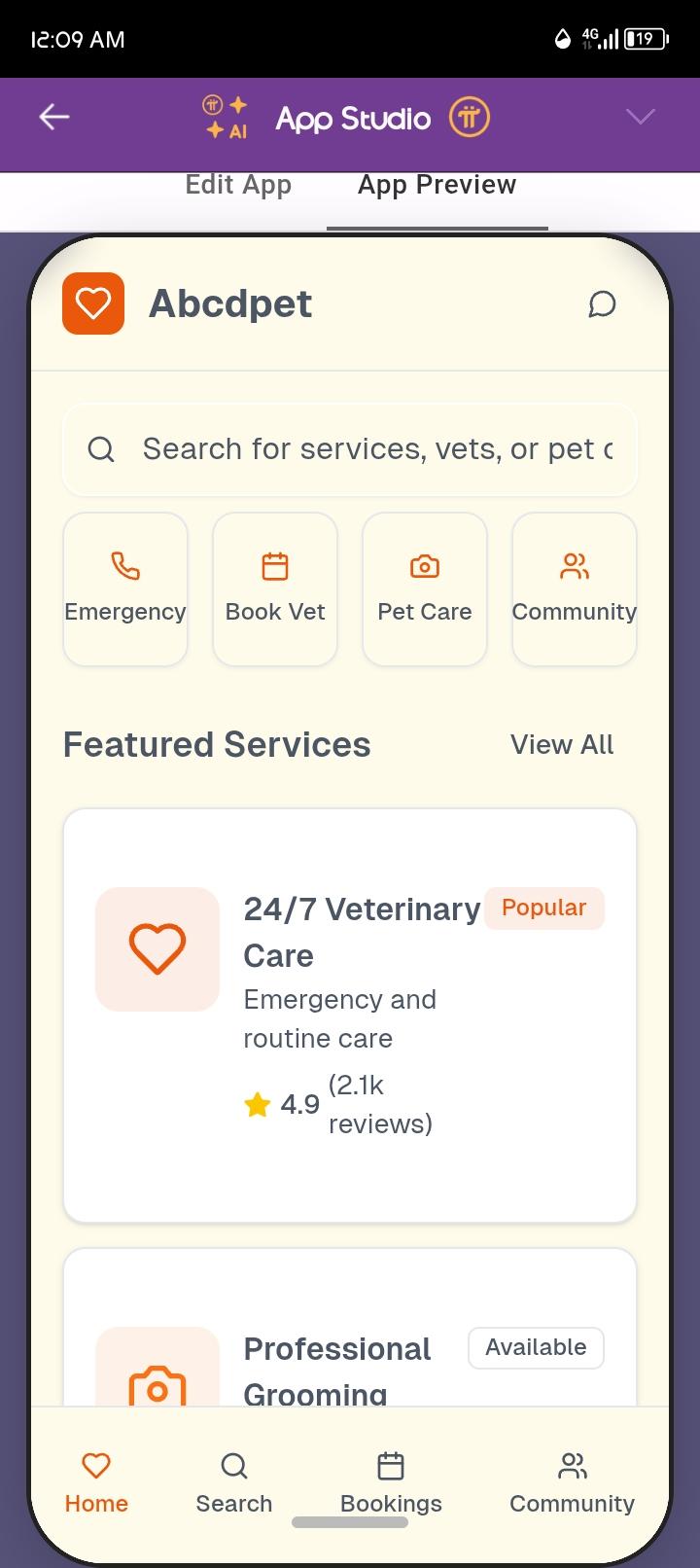
Task: Open the 24/7 Veterinary Care card
Action: click(x=350, y=1016)
